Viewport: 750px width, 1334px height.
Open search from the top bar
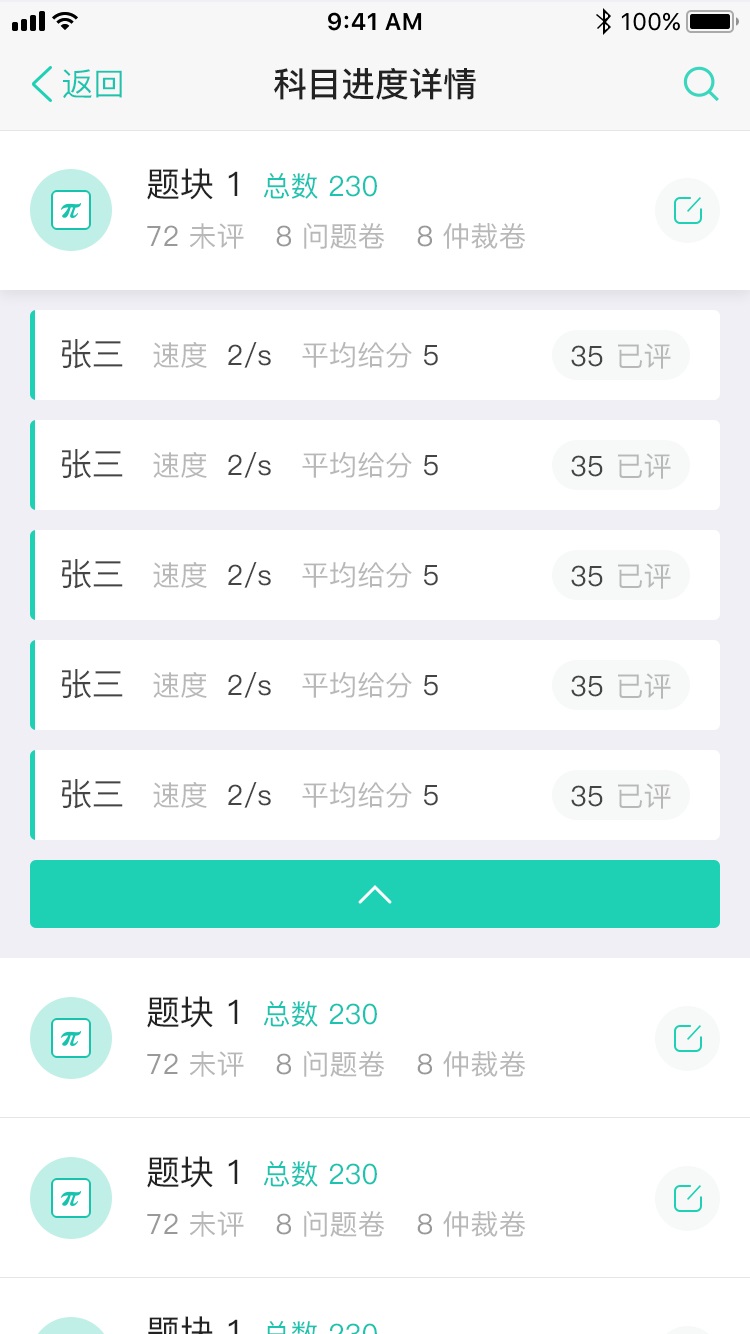700,85
